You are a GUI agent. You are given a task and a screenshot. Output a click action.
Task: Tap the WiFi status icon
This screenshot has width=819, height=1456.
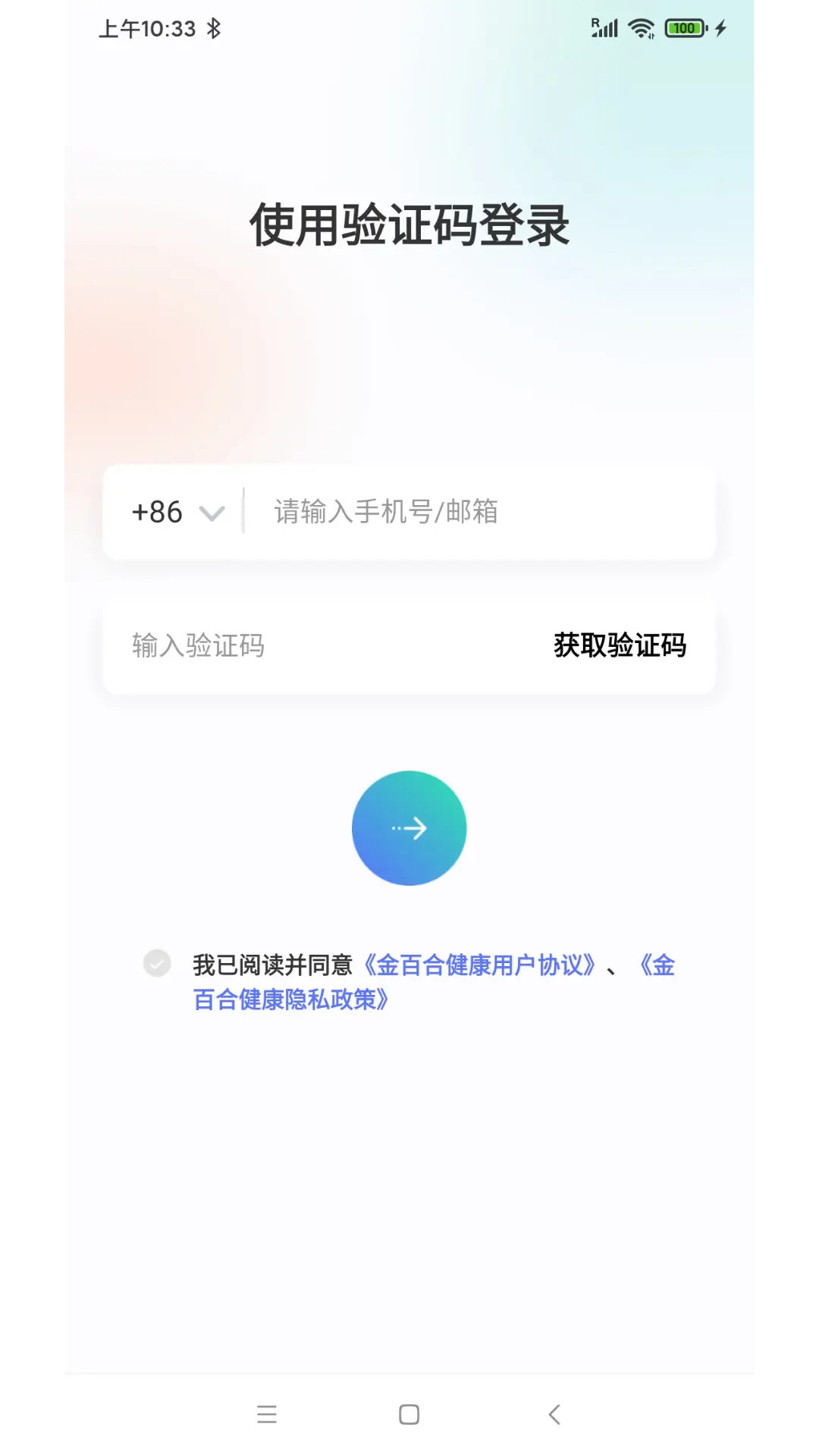[x=641, y=27]
